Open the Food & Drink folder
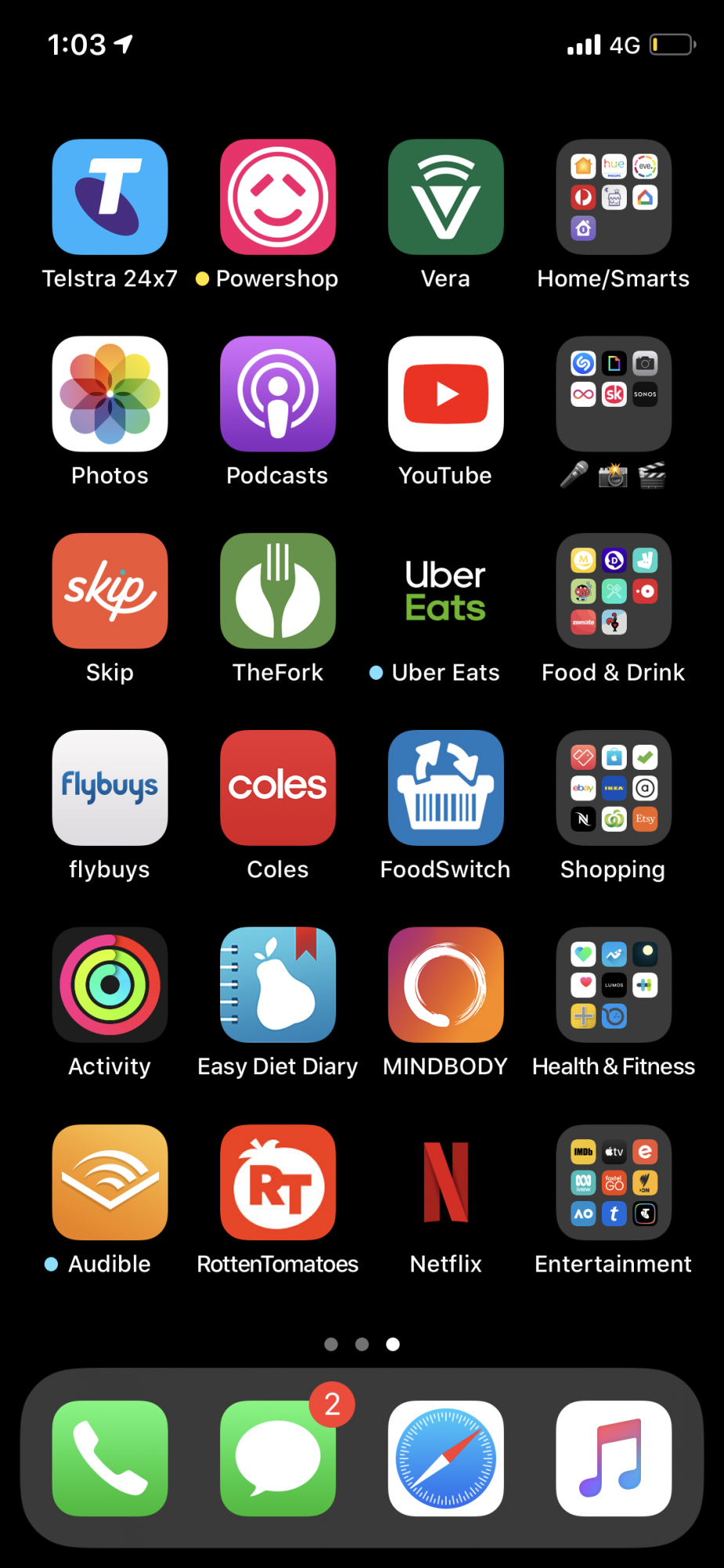Image resolution: width=724 pixels, height=1568 pixels. pos(613,590)
